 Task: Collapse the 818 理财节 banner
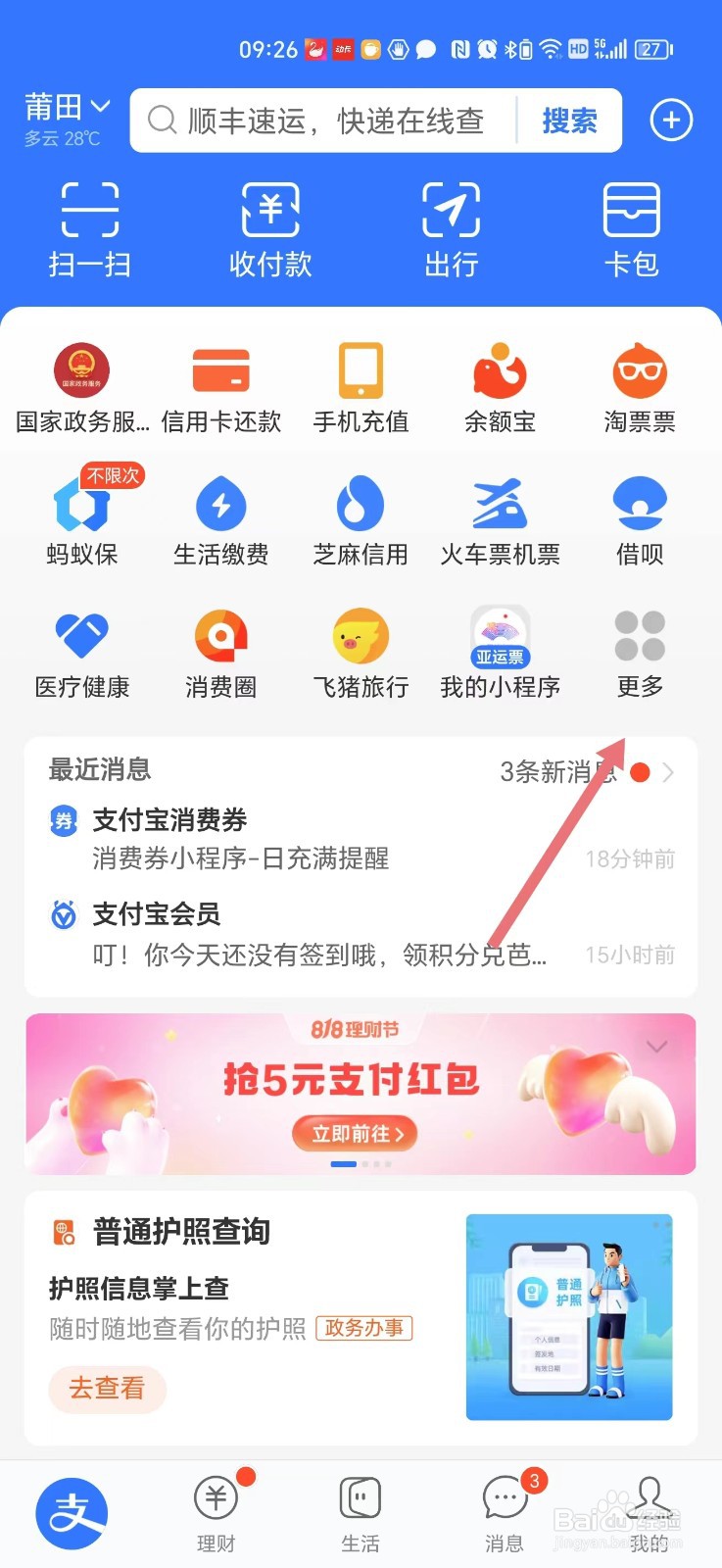(655, 1047)
